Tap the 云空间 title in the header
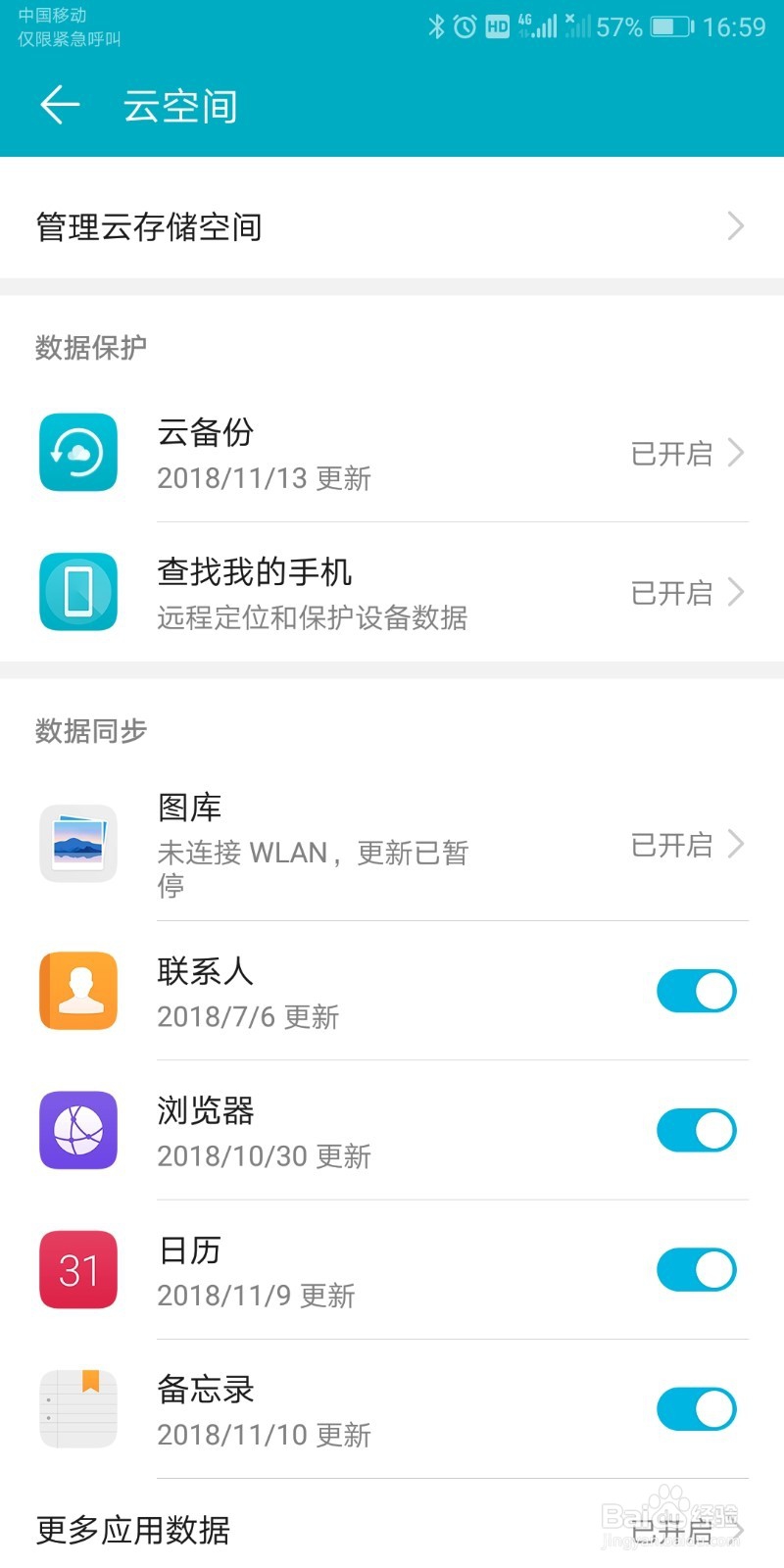This screenshot has height=1568, width=784. pyautogui.click(x=179, y=105)
